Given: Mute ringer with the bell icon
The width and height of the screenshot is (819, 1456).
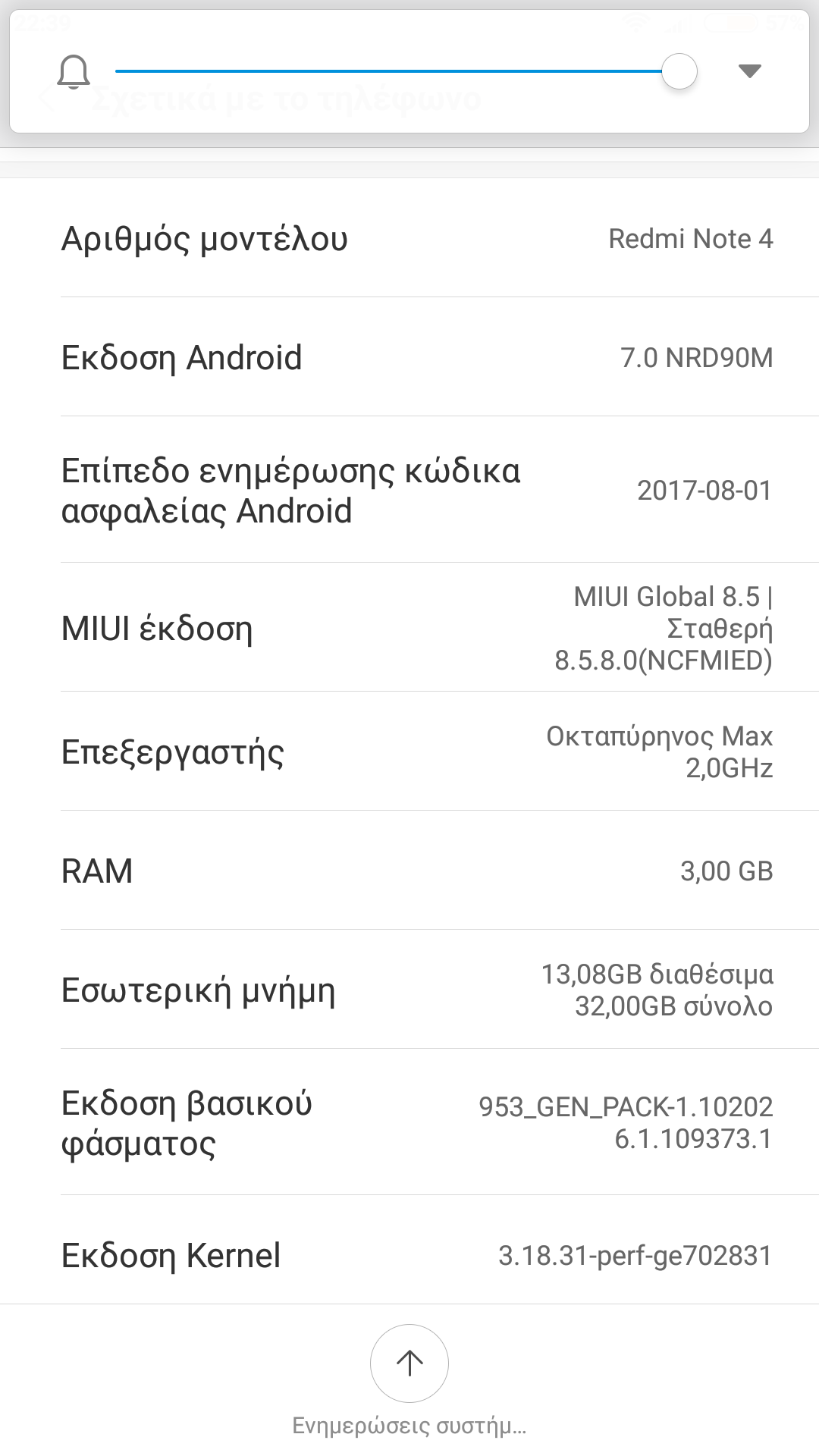Looking at the screenshot, I should (74, 72).
